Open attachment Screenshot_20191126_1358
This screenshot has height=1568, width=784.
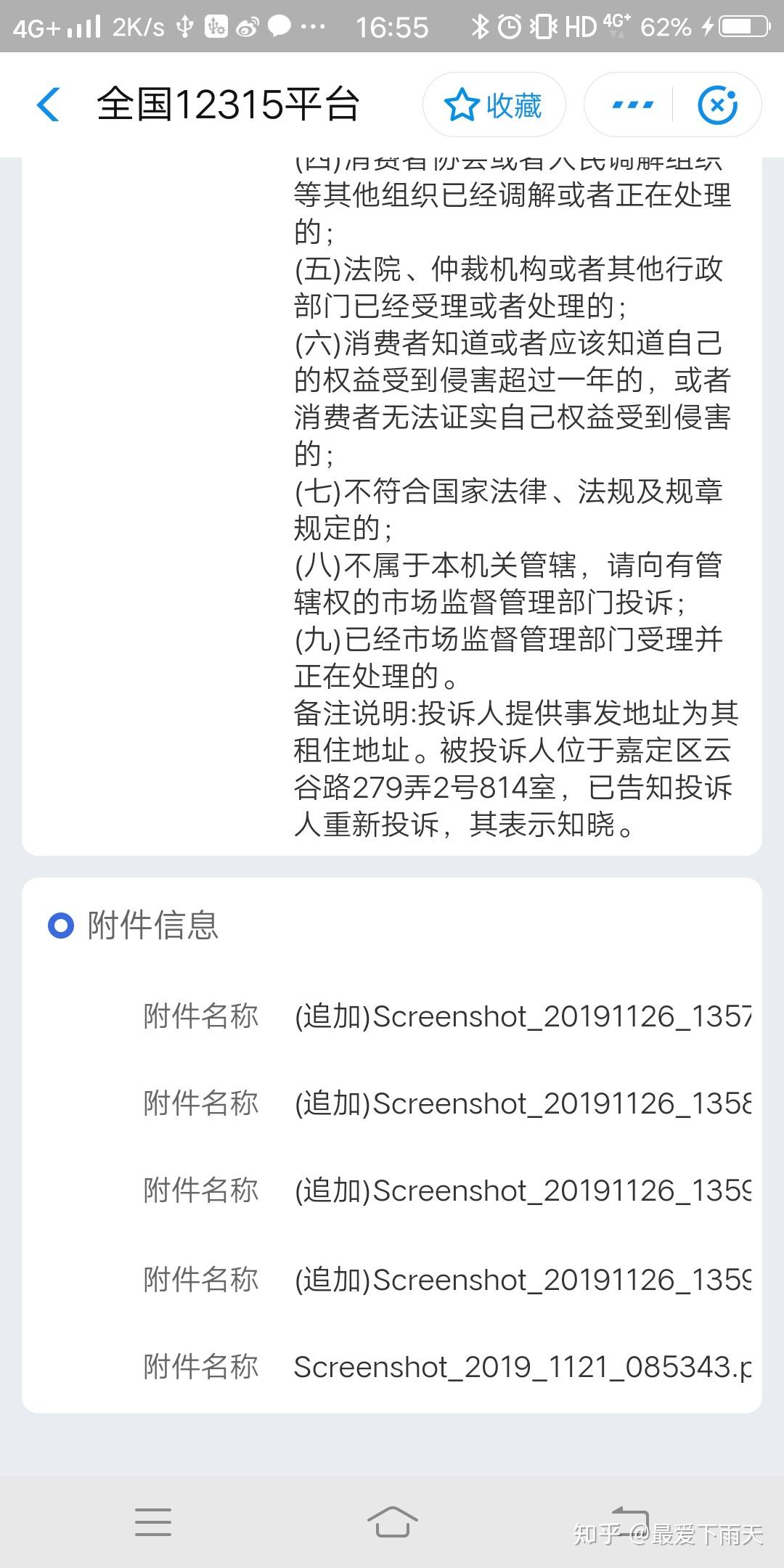point(523,1103)
